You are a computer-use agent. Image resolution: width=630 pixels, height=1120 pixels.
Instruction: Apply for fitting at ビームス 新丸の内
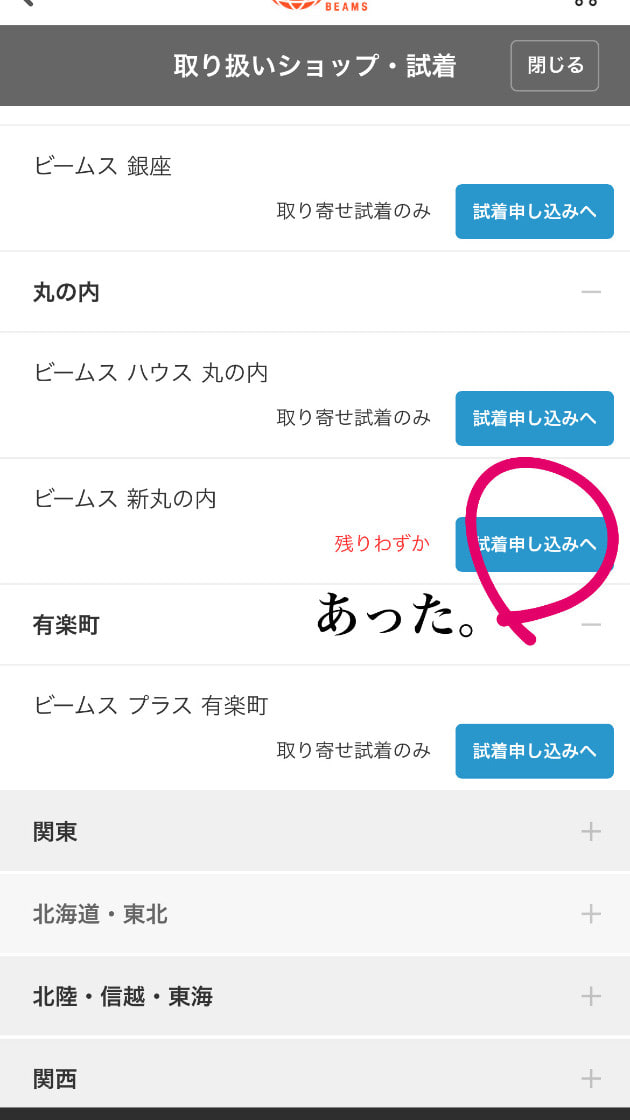pos(534,544)
